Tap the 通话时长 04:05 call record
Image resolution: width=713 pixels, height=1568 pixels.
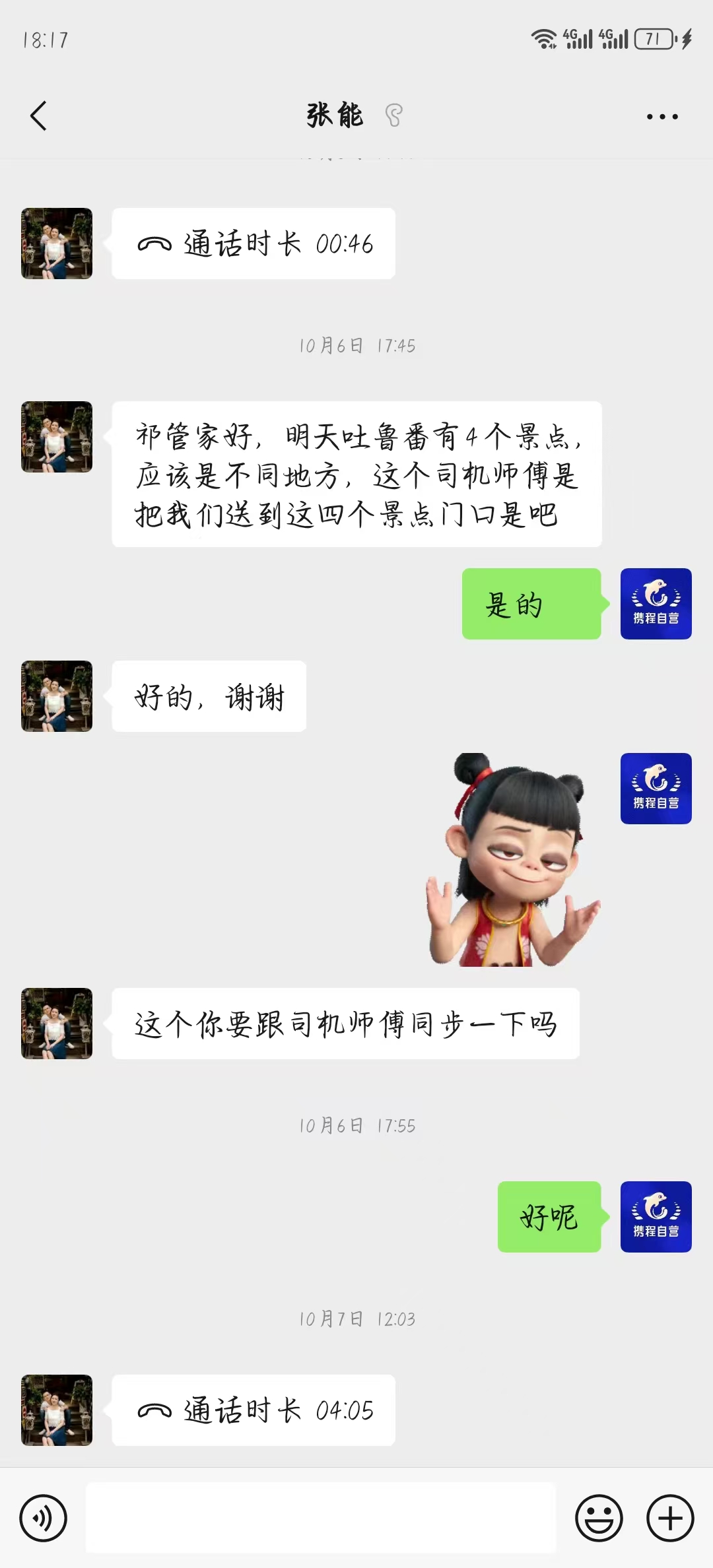(x=254, y=1410)
